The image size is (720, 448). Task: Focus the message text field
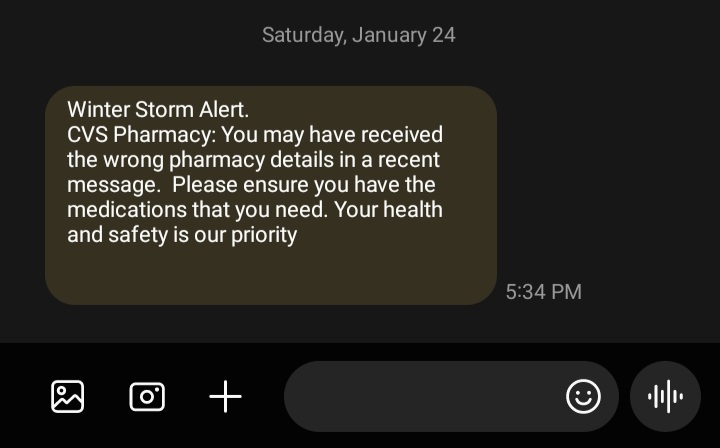420,397
